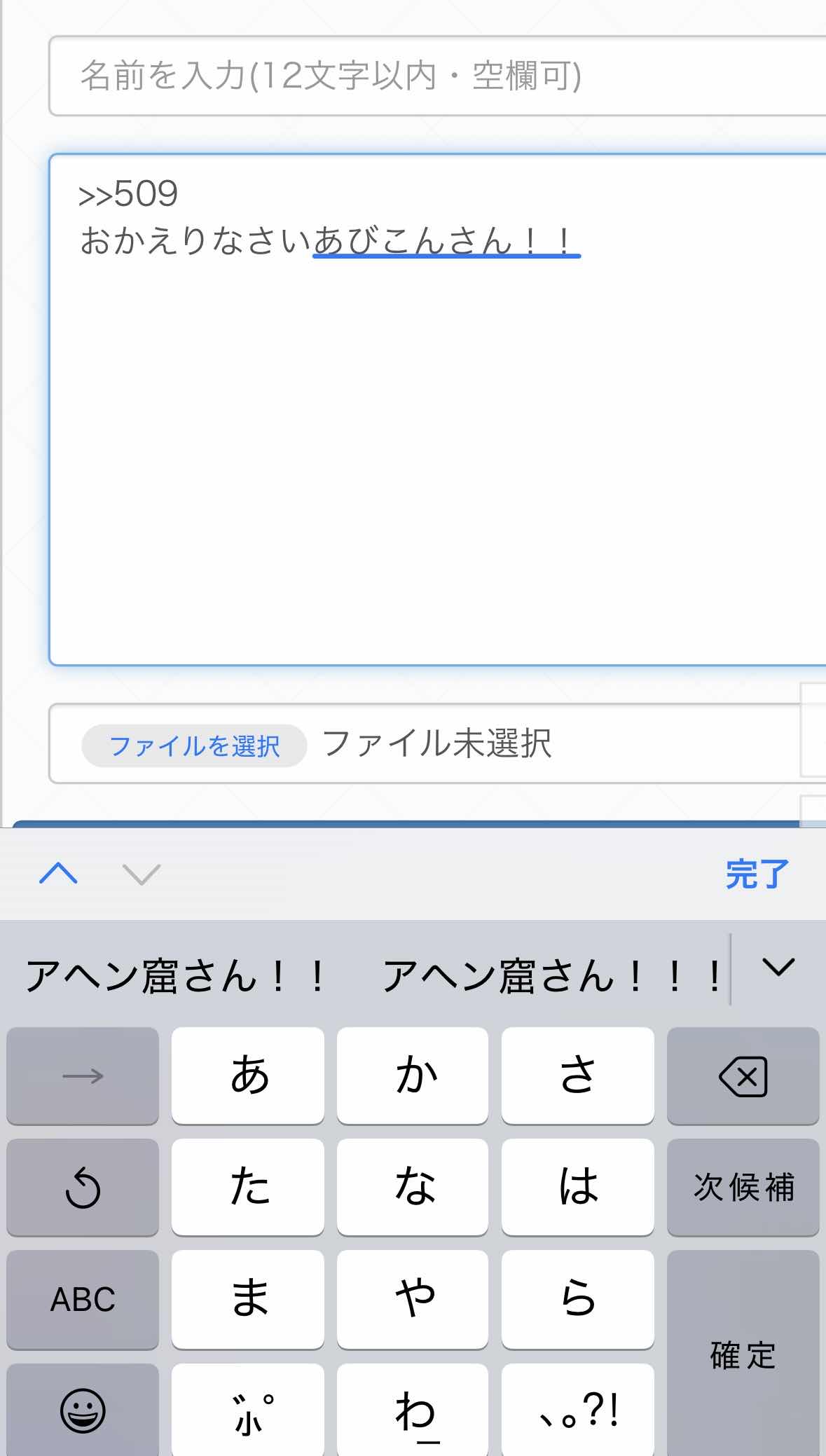Expand the keyboard candidate list

click(778, 968)
